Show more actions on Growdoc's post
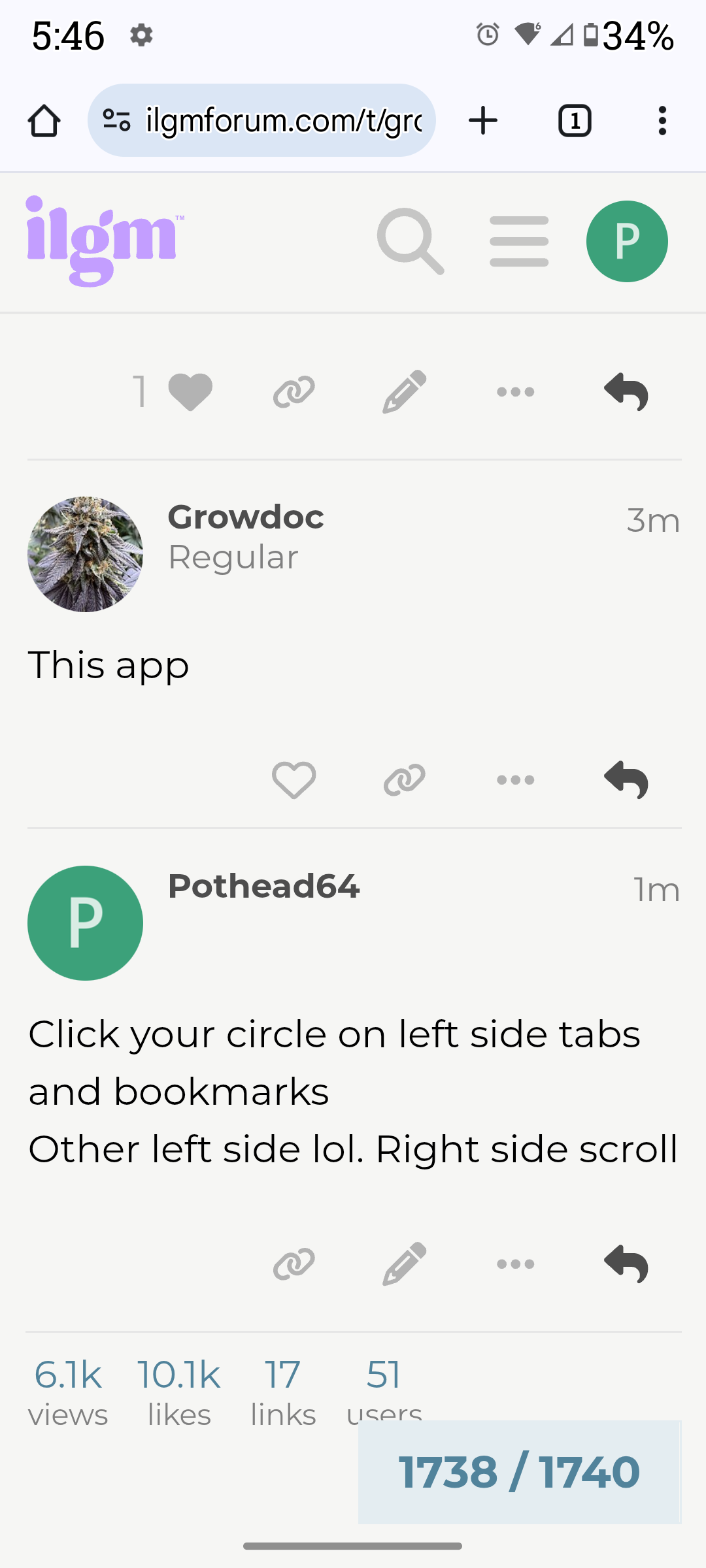706x1568 pixels. [515, 779]
